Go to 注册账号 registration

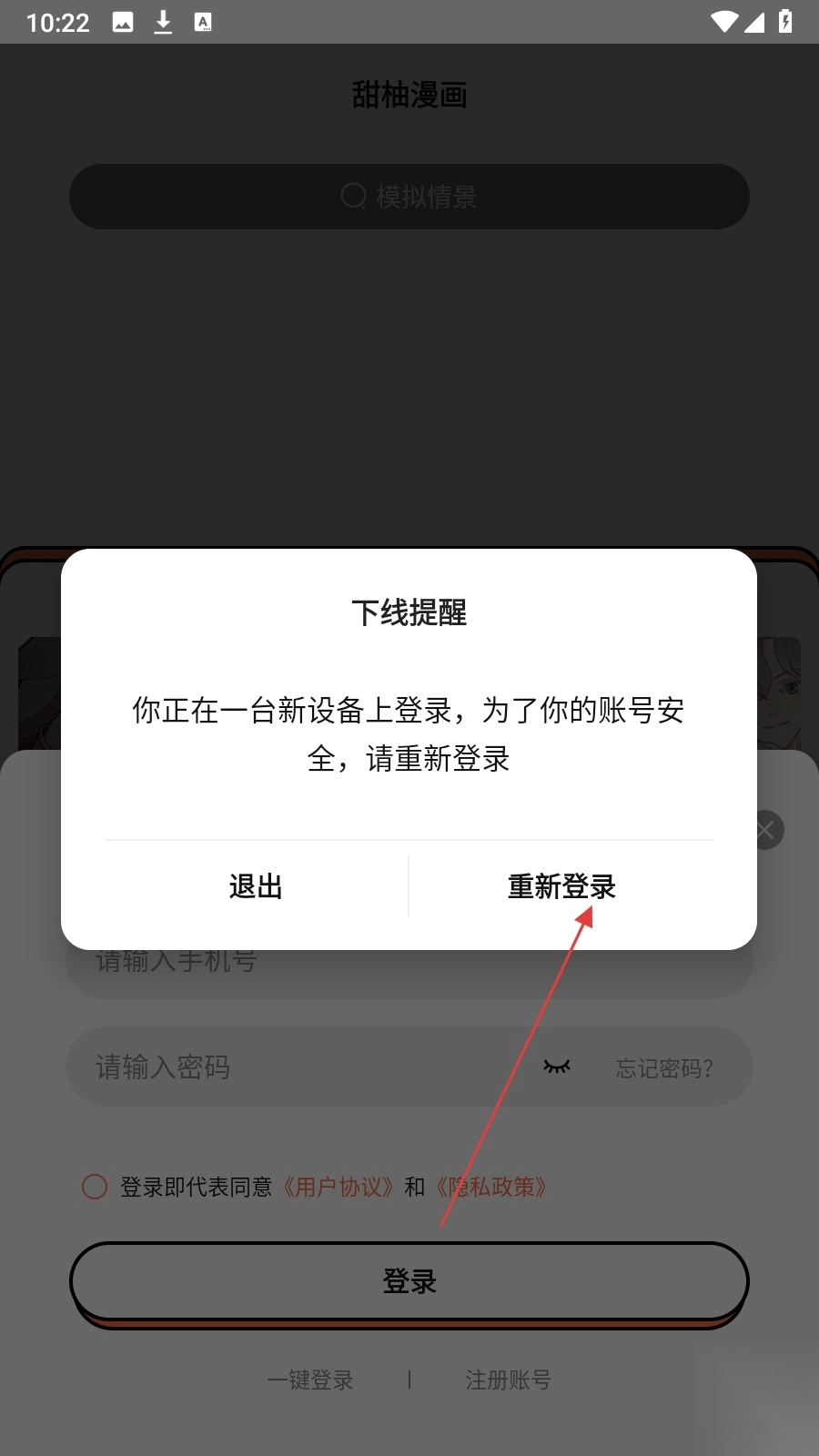pos(508,1380)
